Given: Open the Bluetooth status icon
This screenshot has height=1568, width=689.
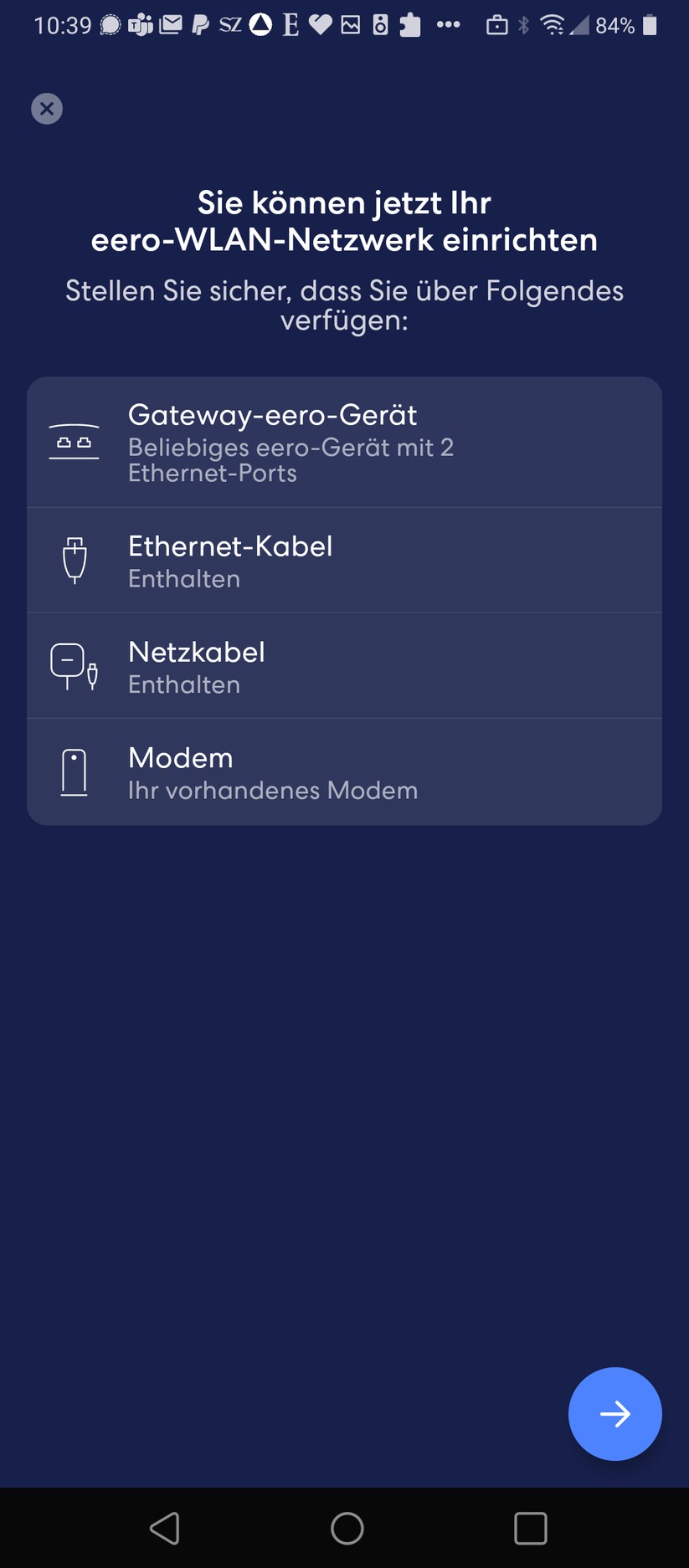Looking at the screenshot, I should pyautogui.click(x=527, y=24).
